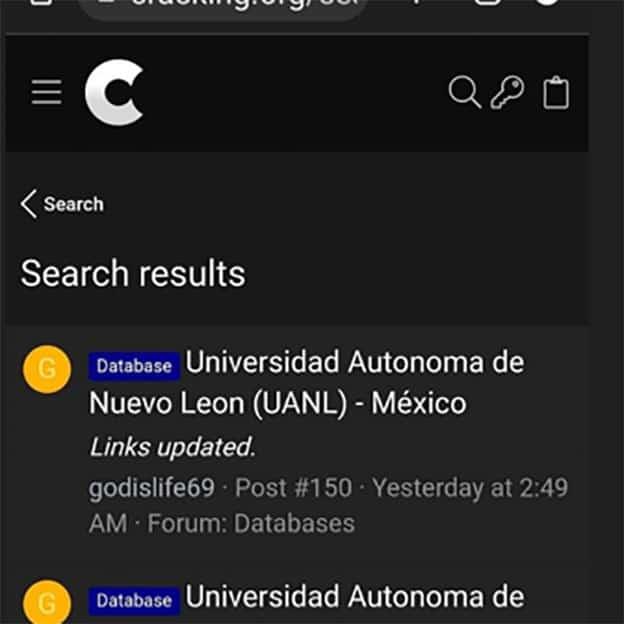Tap the key login icon
This screenshot has width=624, height=624.
pos(508,93)
